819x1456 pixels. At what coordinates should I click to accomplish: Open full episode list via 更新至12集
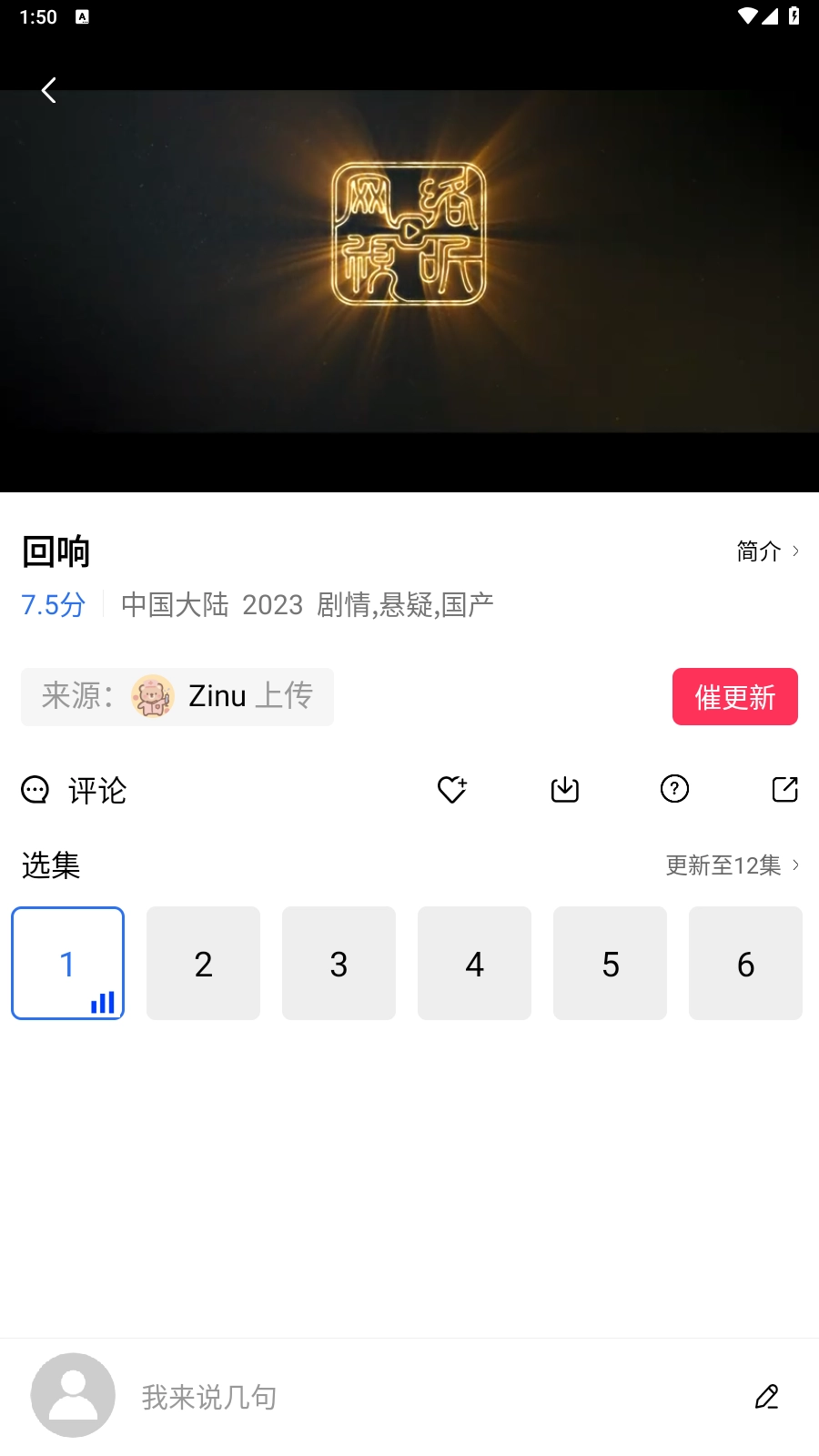click(725, 865)
